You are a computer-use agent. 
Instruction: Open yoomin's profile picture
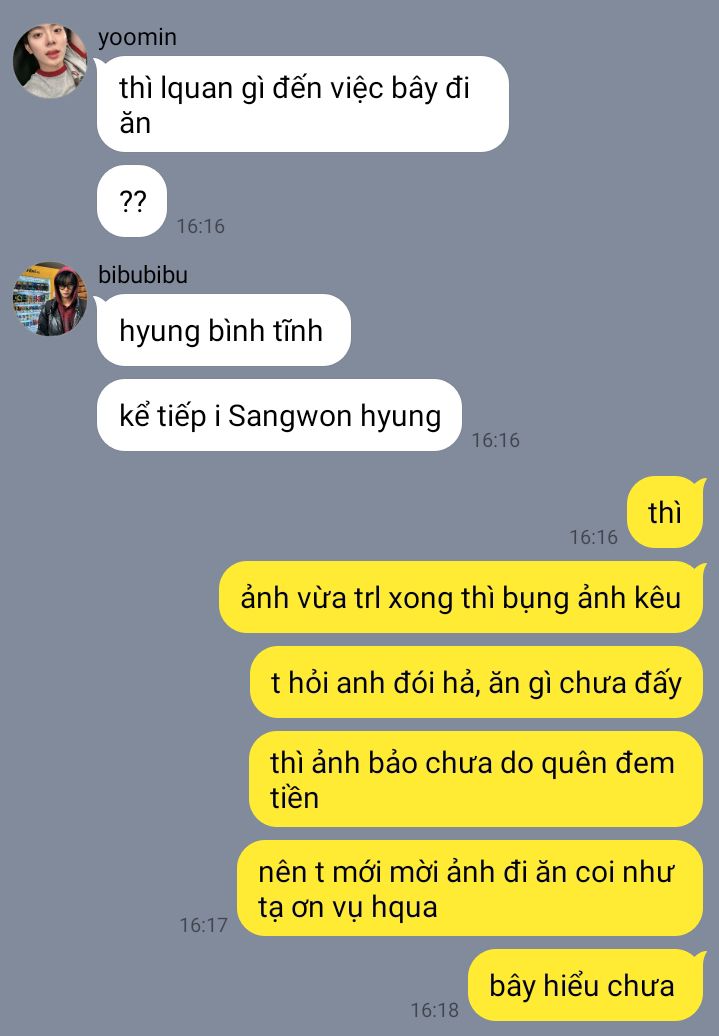tap(50, 61)
